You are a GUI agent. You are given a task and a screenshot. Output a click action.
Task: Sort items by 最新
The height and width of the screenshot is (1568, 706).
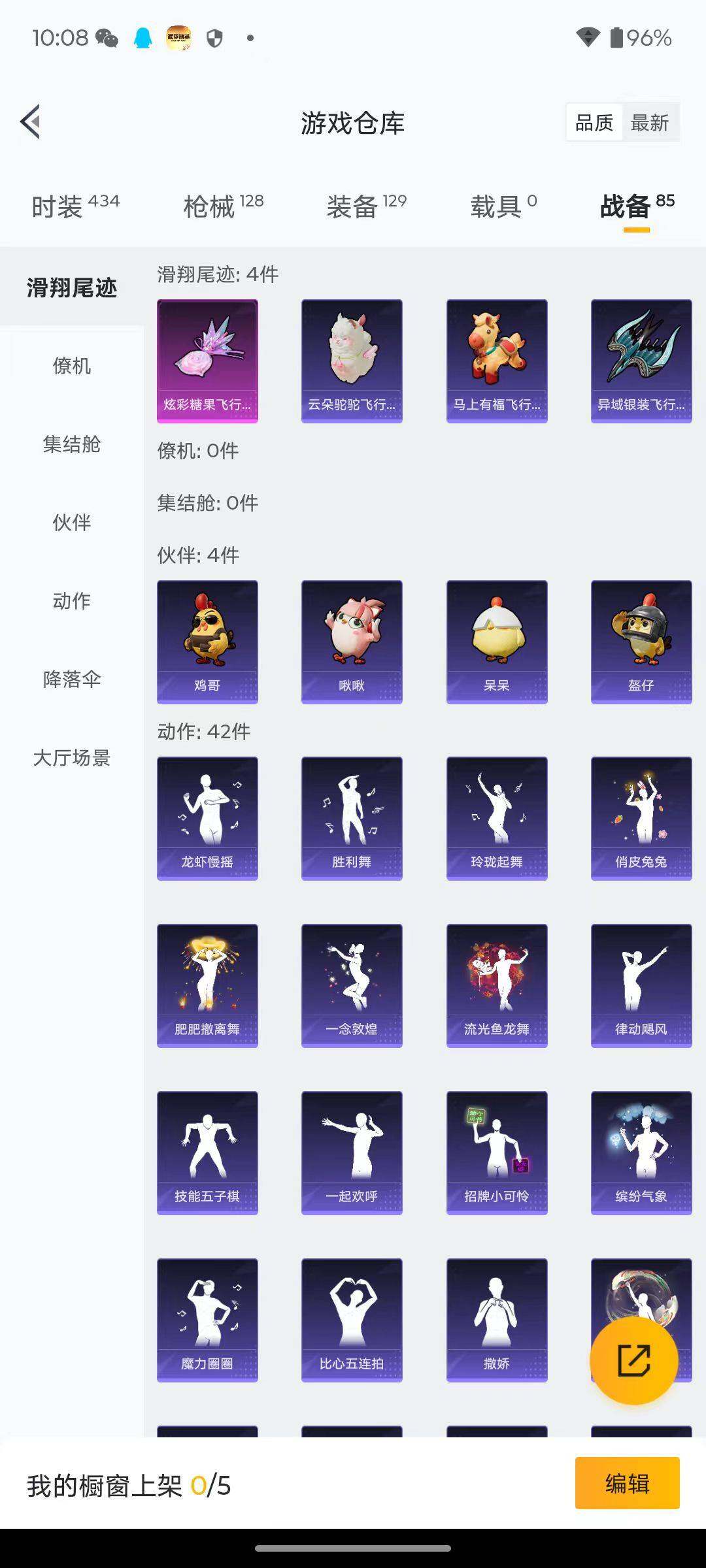pyautogui.click(x=651, y=122)
